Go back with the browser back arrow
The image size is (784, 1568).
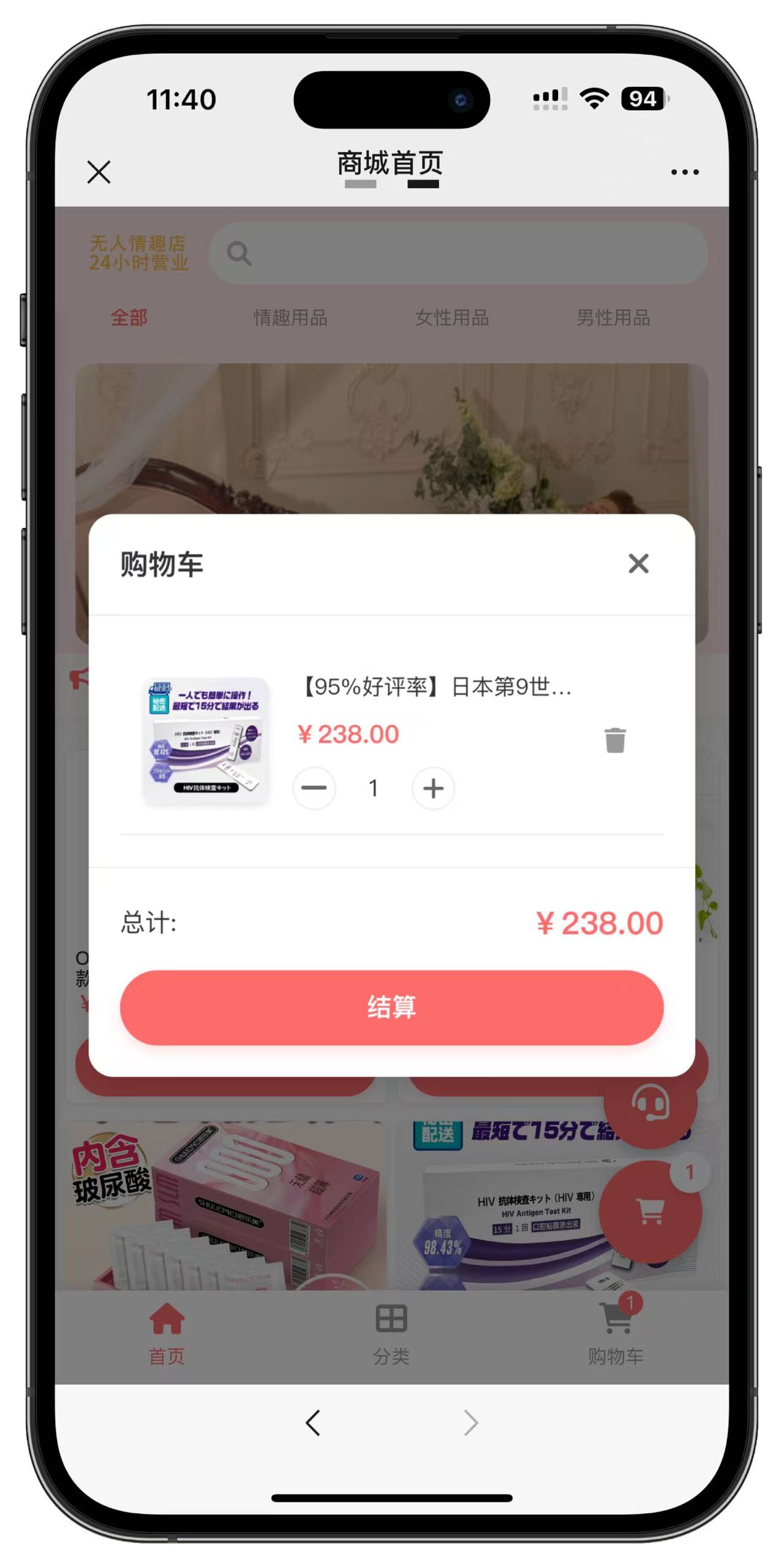[x=313, y=1423]
